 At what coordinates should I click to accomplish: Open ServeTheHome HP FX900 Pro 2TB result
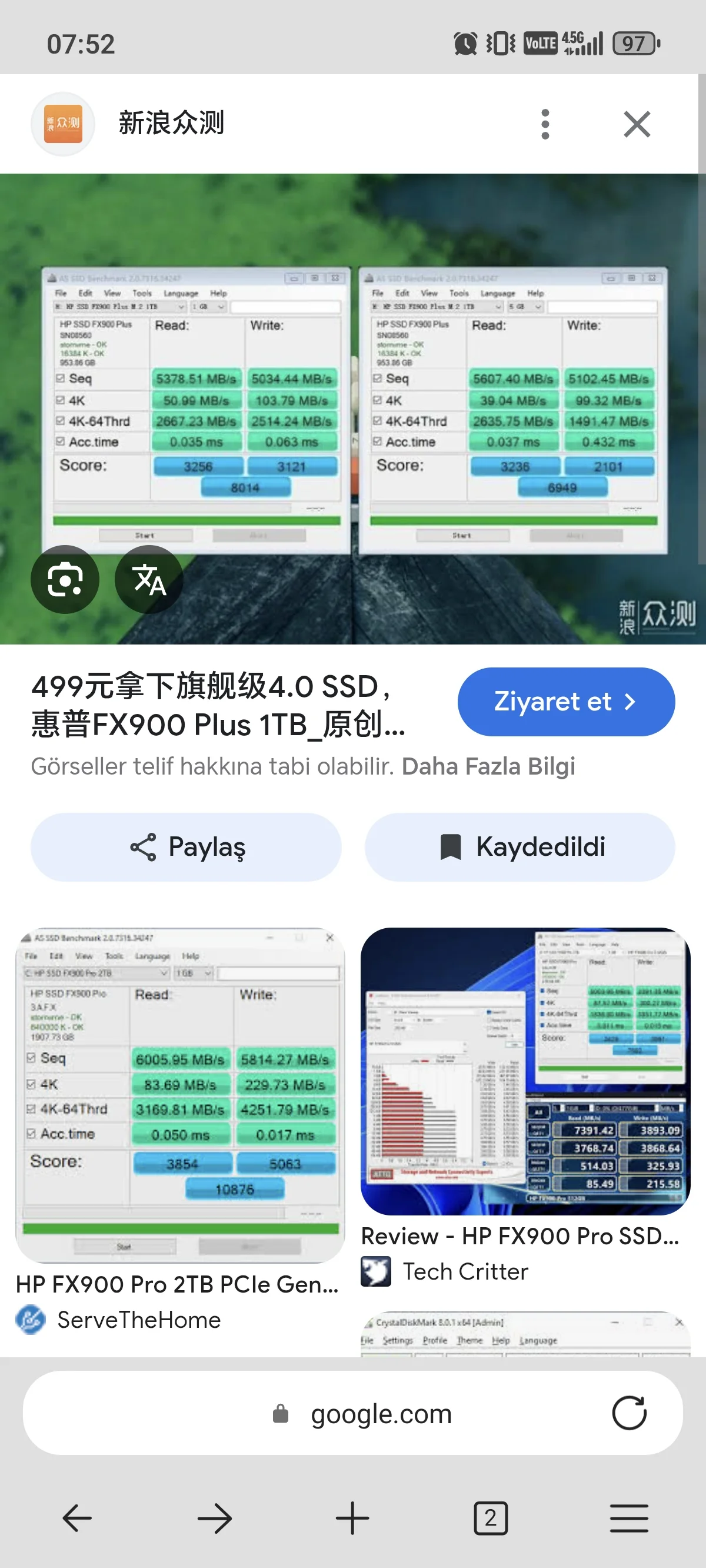click(x=179, y=1095)
